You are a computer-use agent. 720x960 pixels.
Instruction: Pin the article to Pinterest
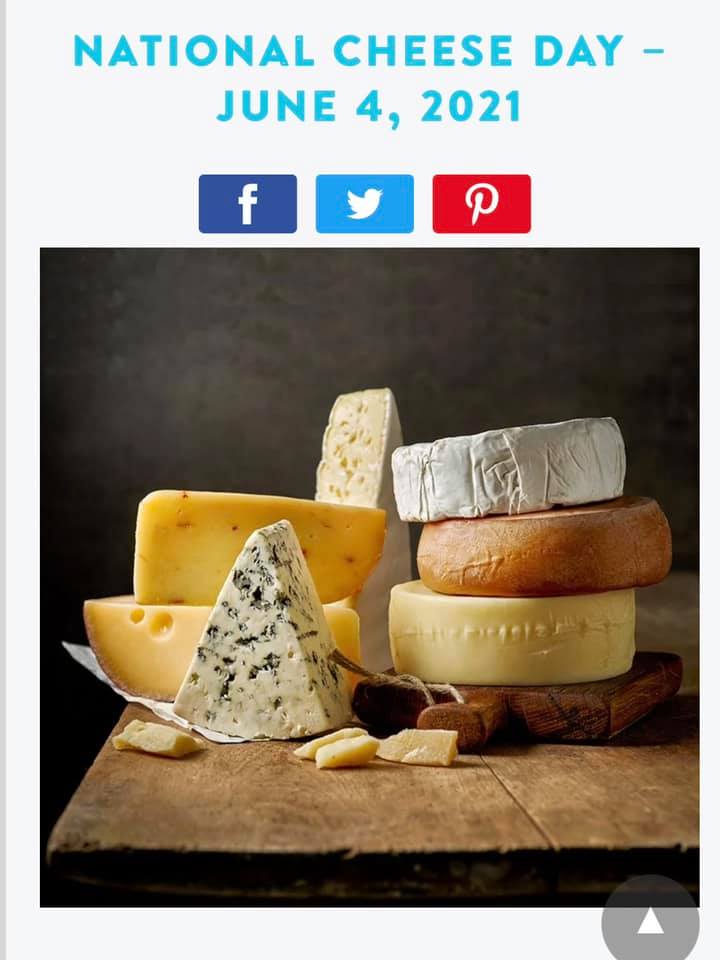click(x=481, y=204)
